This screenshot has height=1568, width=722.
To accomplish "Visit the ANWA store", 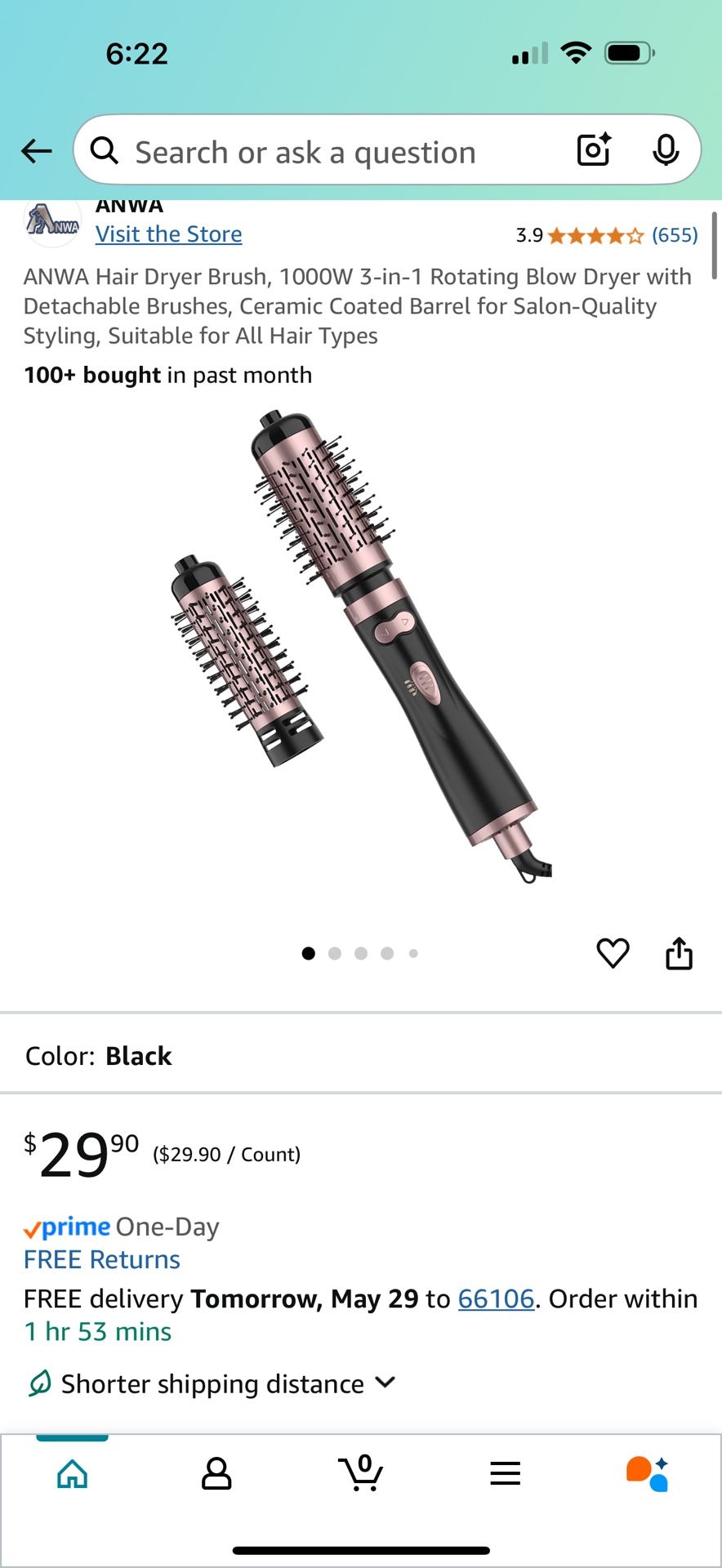I will pos(168,234).
